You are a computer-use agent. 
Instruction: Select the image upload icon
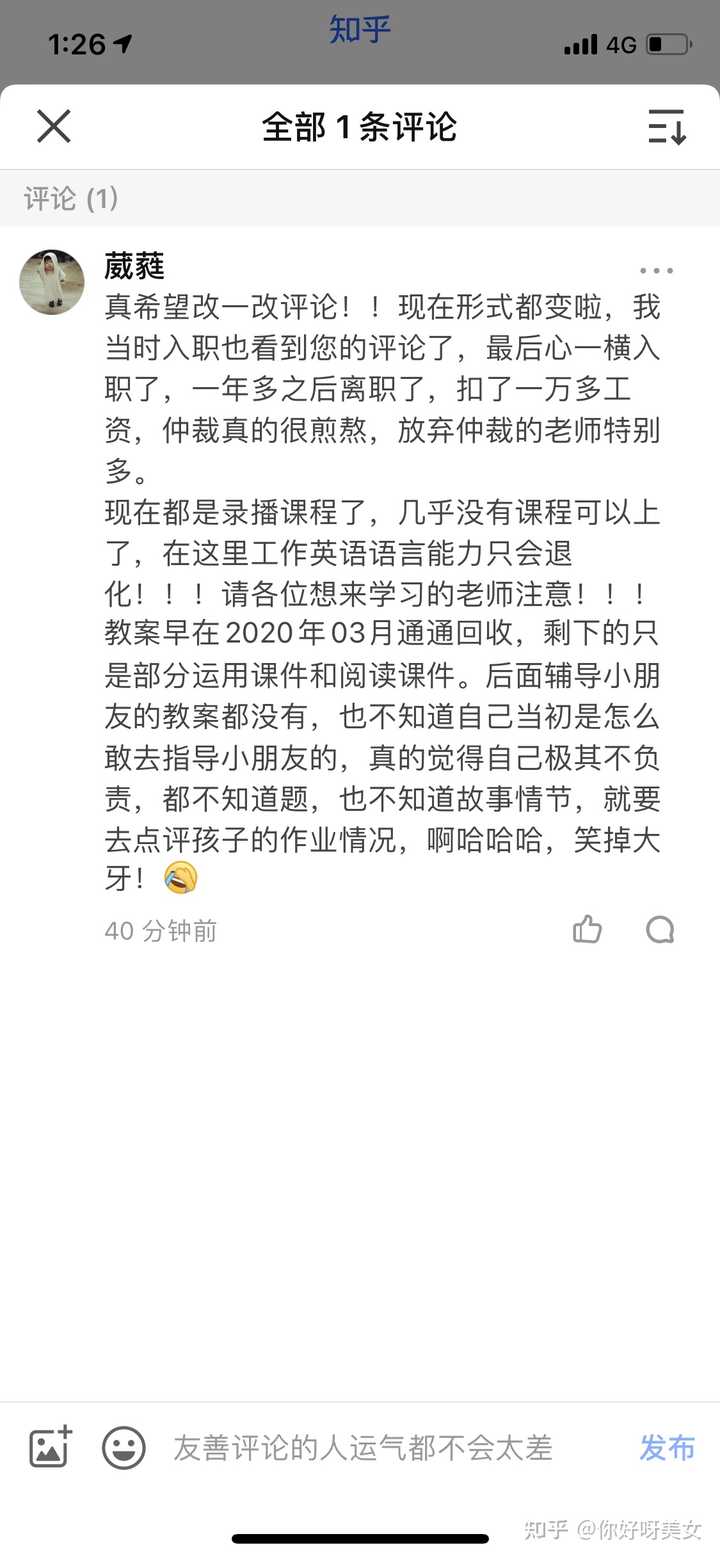[x=49, y=1446]
